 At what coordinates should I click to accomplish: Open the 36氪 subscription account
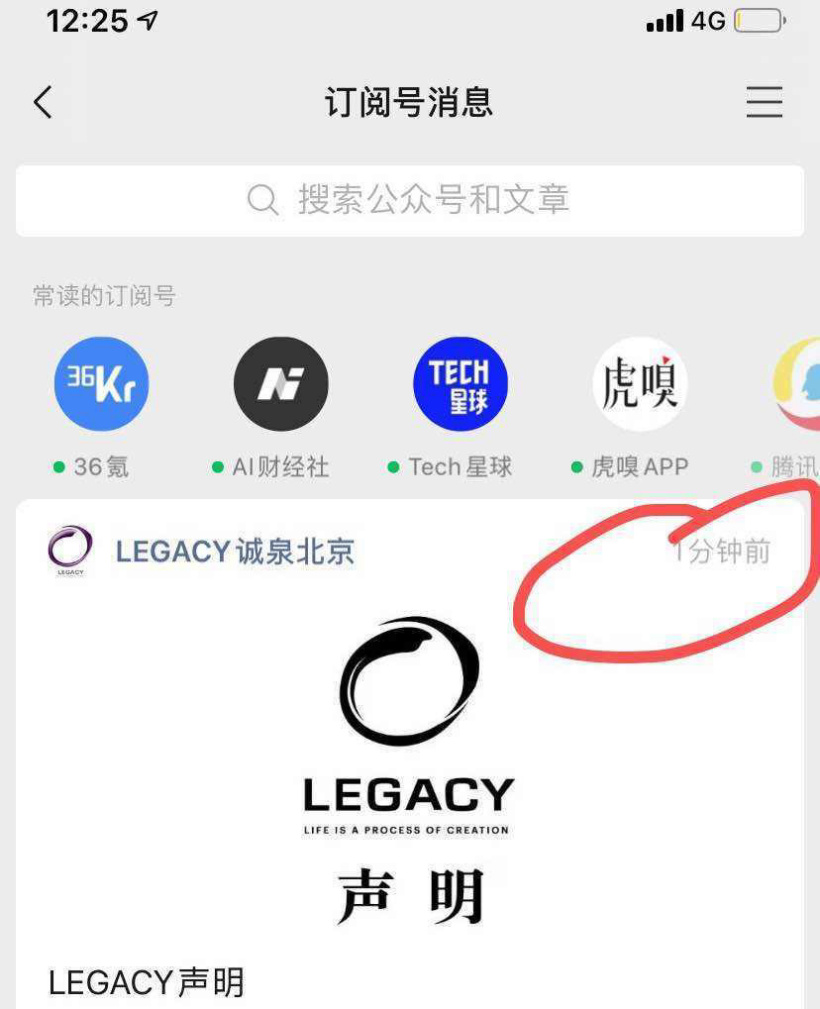point(100,382)
